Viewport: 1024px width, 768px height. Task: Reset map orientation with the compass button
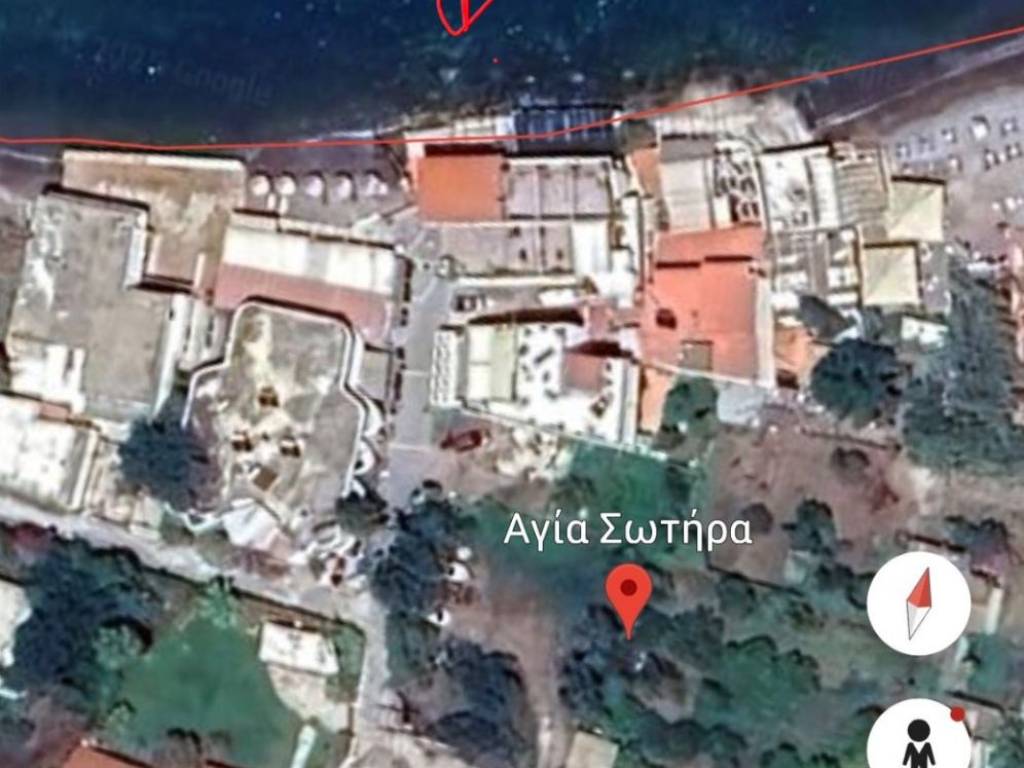[918, 603]
